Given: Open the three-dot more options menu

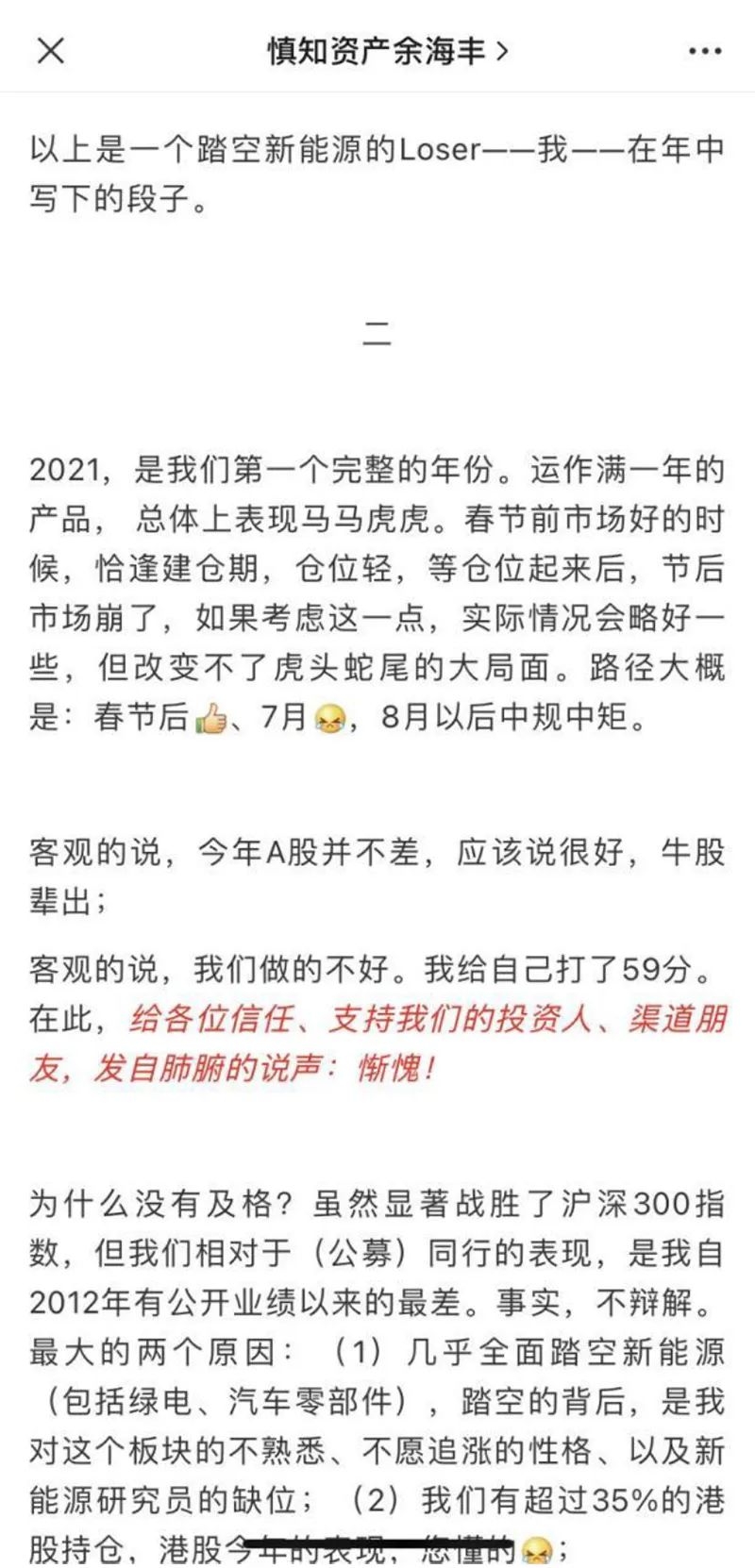Looking at the screenshot, I should pos(705,51).
